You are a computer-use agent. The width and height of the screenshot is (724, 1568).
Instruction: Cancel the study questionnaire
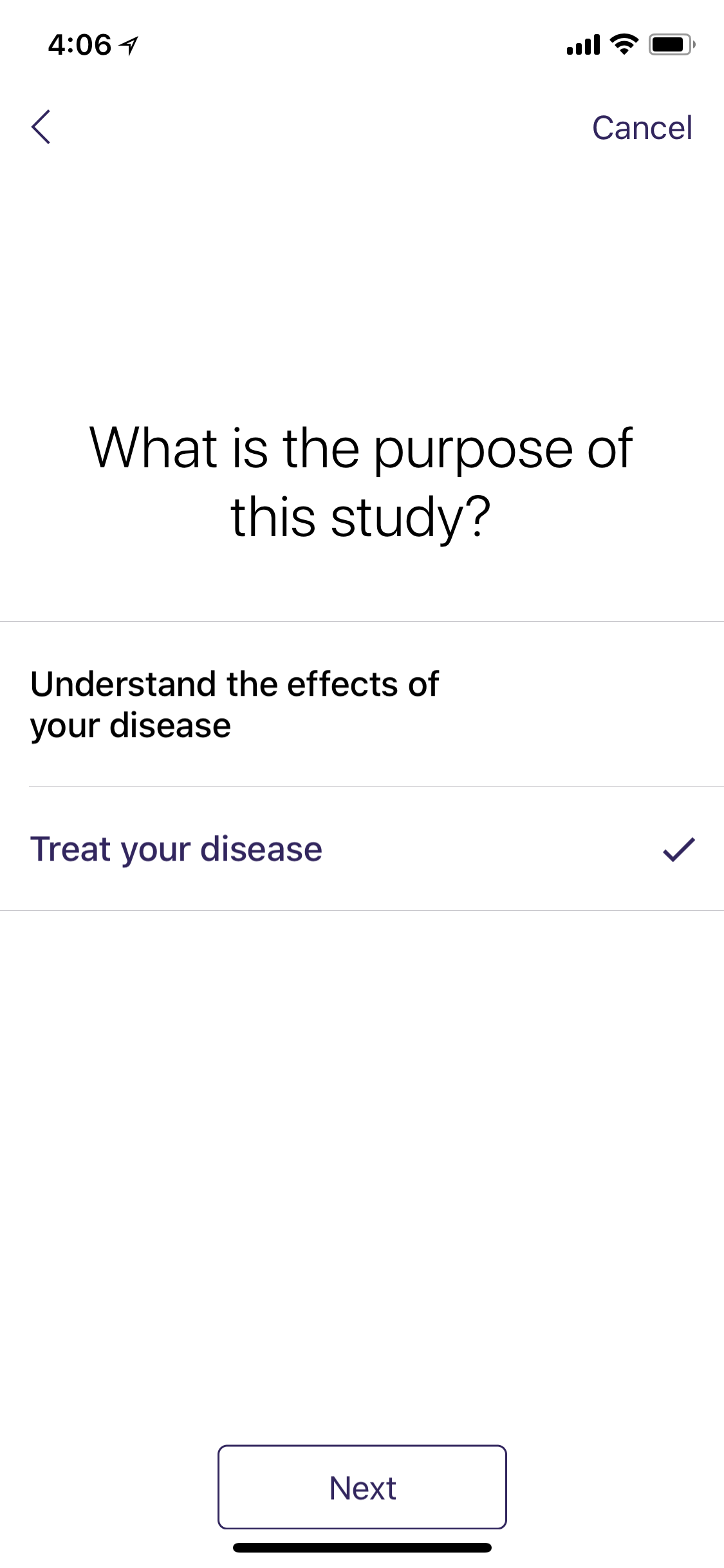(x=642, y=127)
